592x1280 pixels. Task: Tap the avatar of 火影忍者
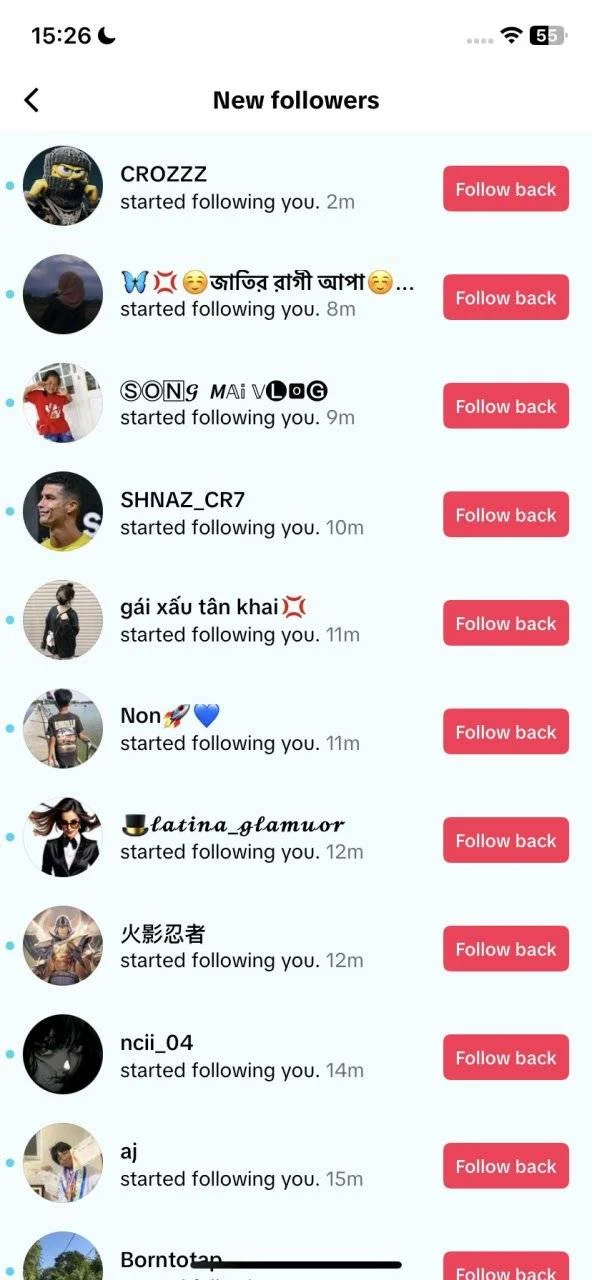63,945
